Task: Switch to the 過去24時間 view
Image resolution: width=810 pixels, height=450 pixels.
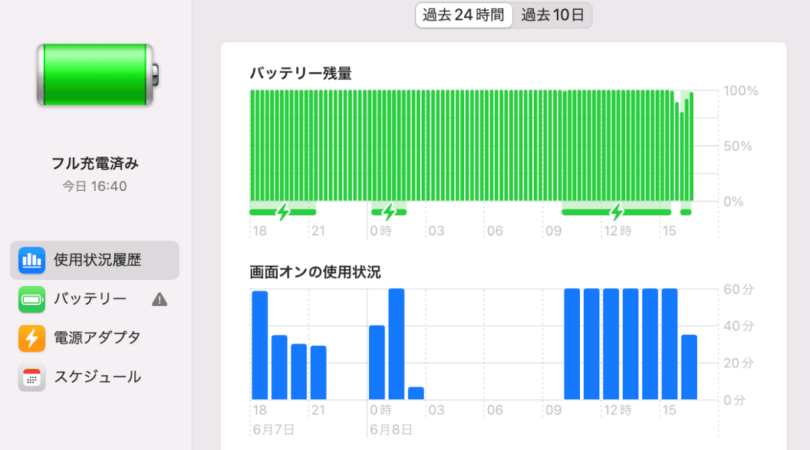Action: [x=465, y=15]
